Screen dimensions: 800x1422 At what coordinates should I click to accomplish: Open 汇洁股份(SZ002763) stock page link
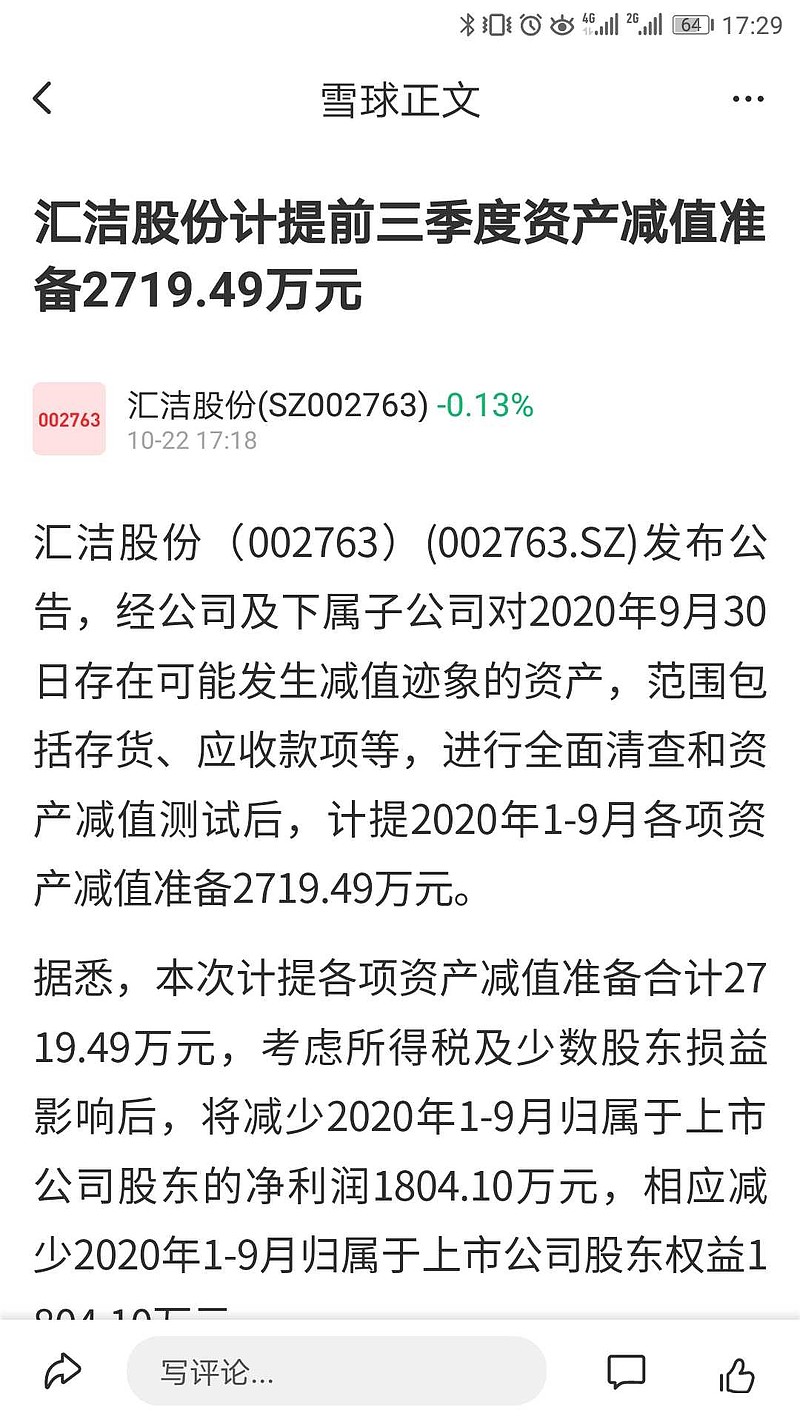pyautogui.click(x=278, y=404)
